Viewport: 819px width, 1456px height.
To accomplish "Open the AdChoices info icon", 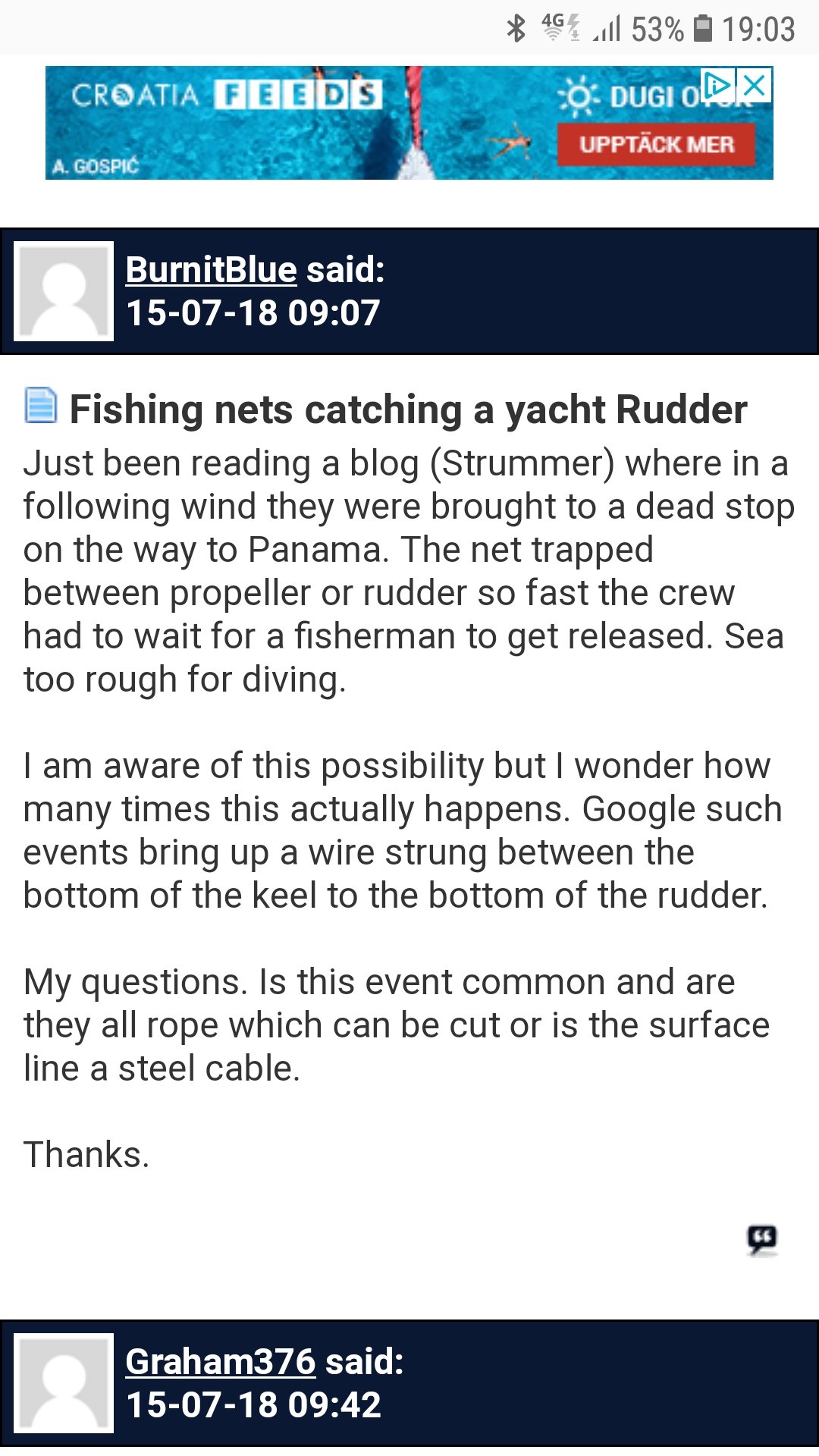I will tap(718, 85).
